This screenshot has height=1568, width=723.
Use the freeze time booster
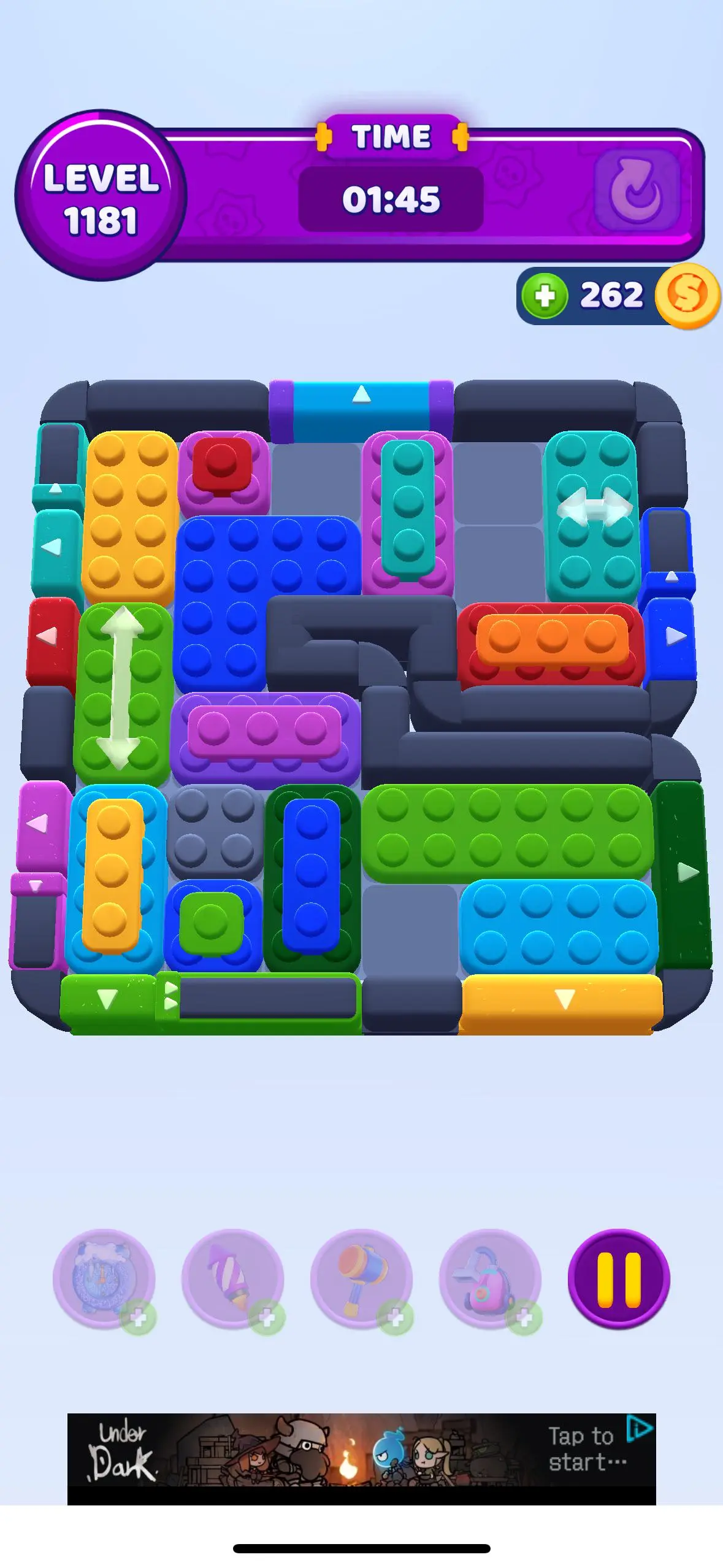click(104, 1278)
